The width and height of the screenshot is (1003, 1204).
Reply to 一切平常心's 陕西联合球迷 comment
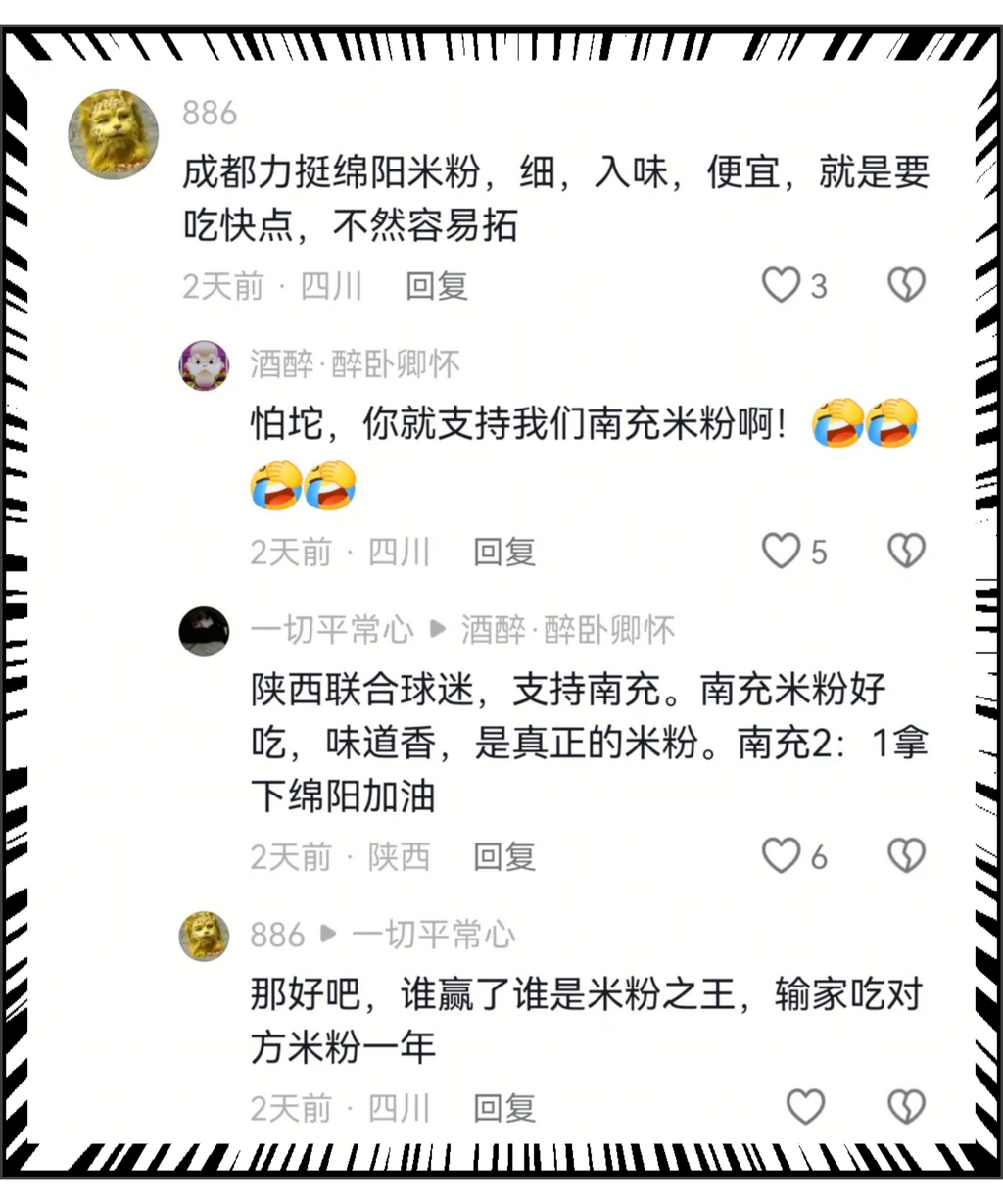pos(504,857)
